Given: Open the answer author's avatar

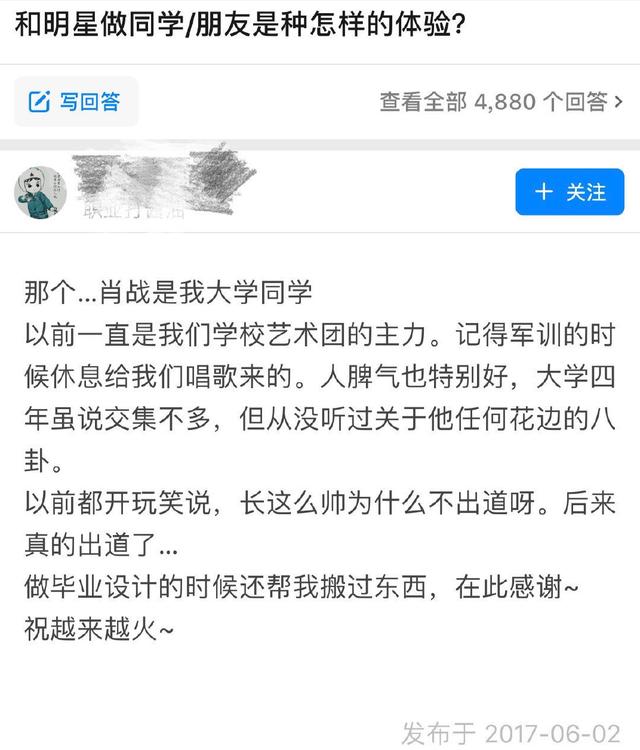Looking at the screenshot, I should pyautogui.click(x=41, y=191).
